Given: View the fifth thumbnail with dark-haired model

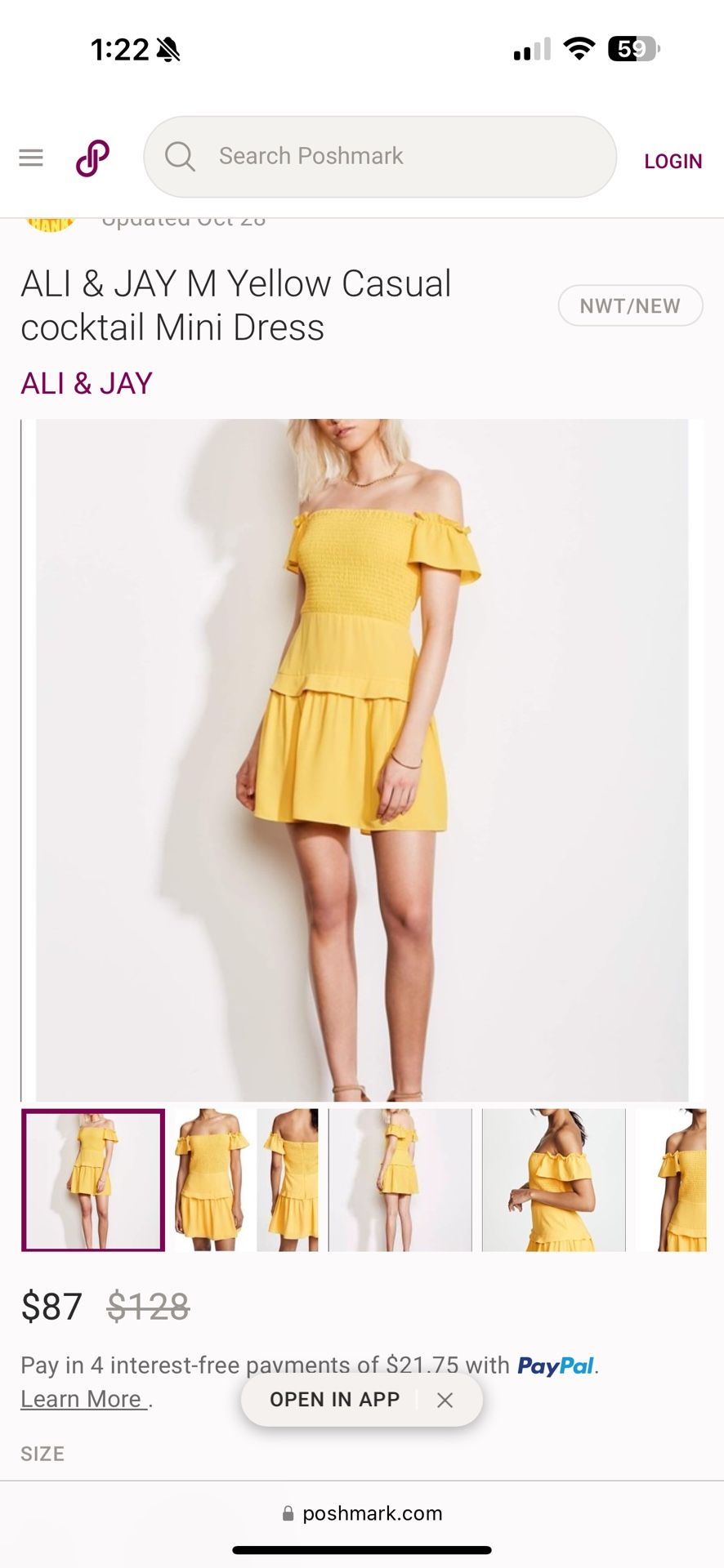Looking at the screenshot, I should click(x=554, y=1180).
